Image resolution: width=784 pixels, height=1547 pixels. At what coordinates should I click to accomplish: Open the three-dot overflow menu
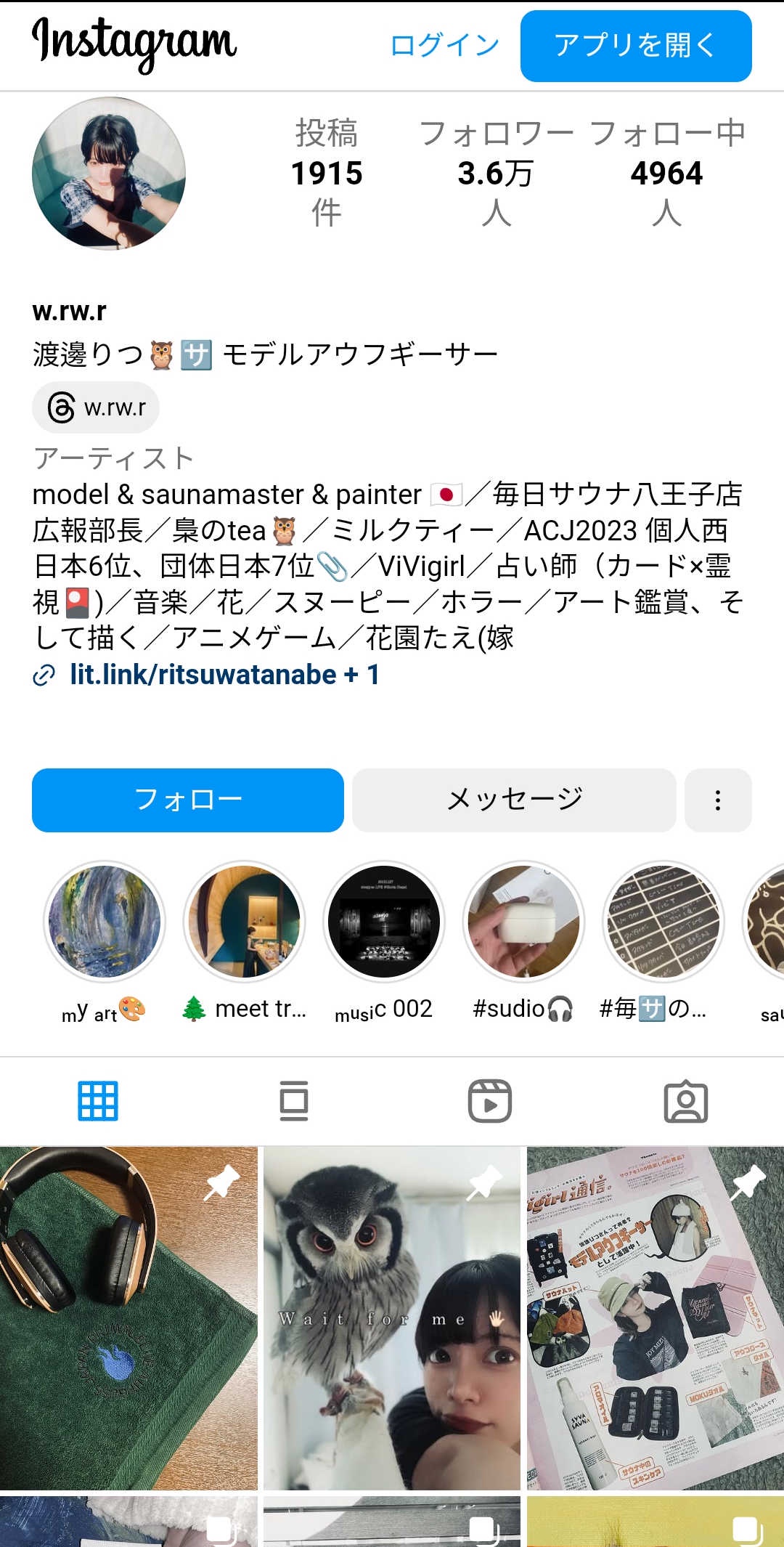tap(718, 800)
